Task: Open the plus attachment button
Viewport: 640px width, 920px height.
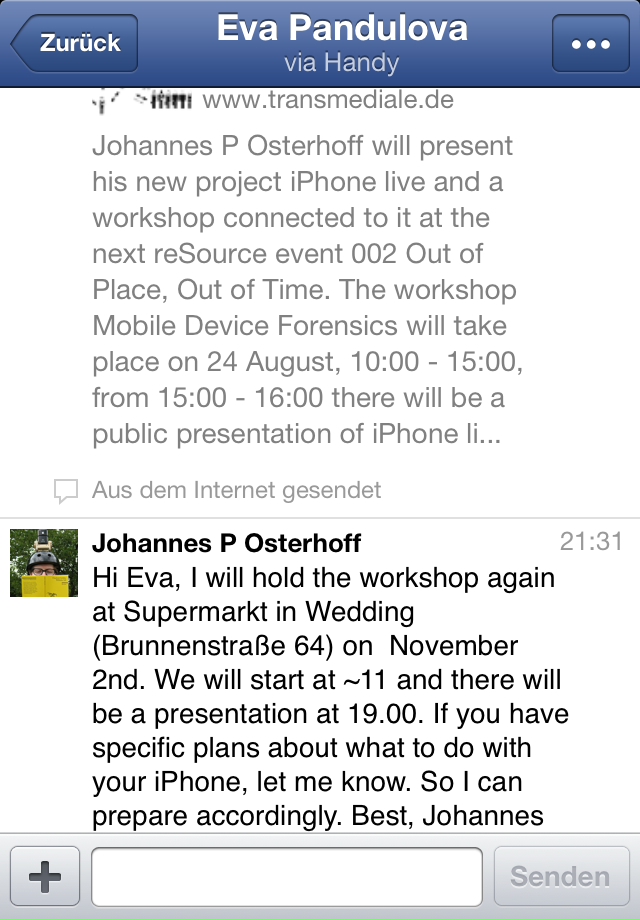Action: (x=45, y=877)
